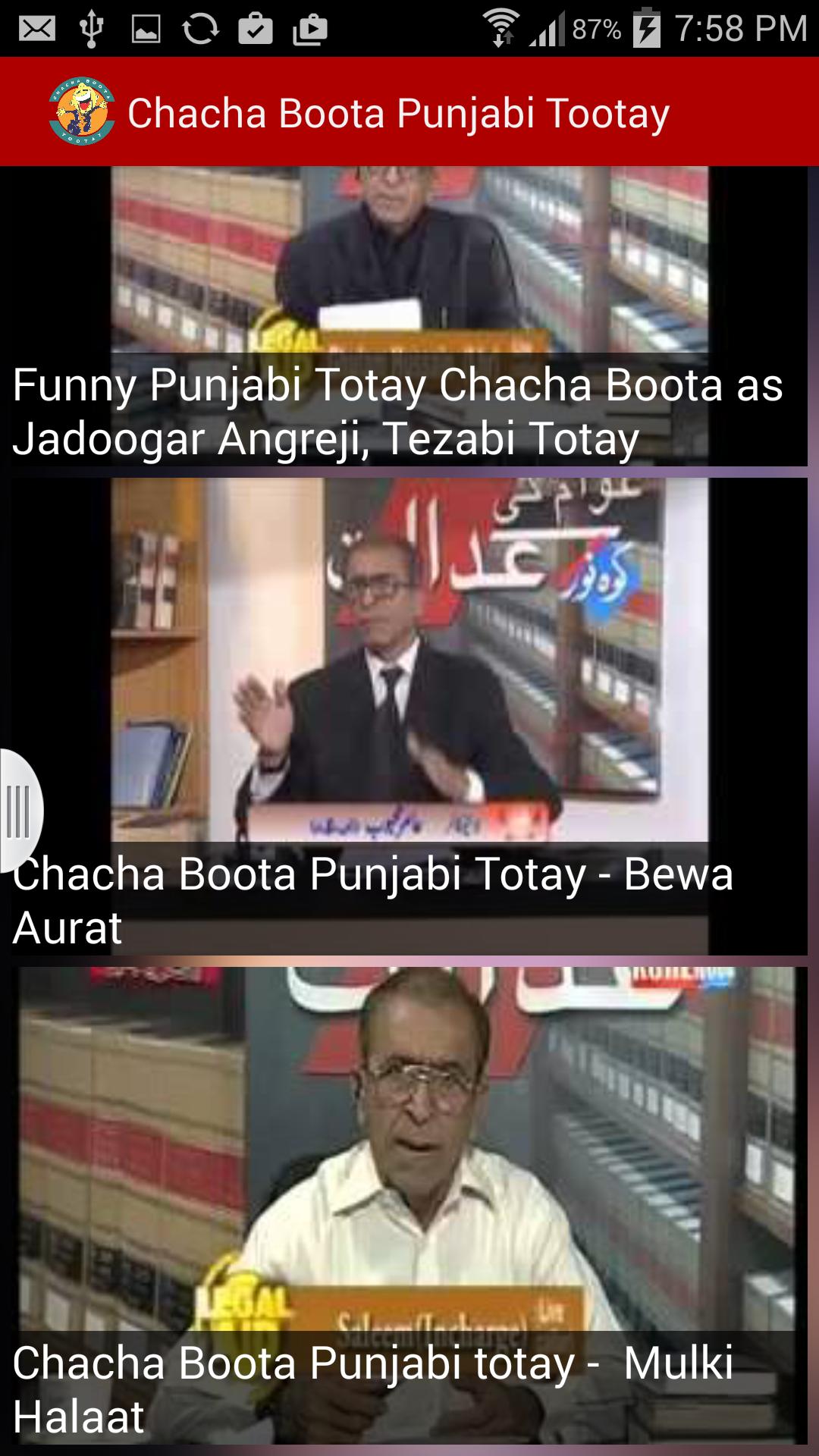Open the Mulki Halaat video

pyautogui.click(x=403, y=1204)
